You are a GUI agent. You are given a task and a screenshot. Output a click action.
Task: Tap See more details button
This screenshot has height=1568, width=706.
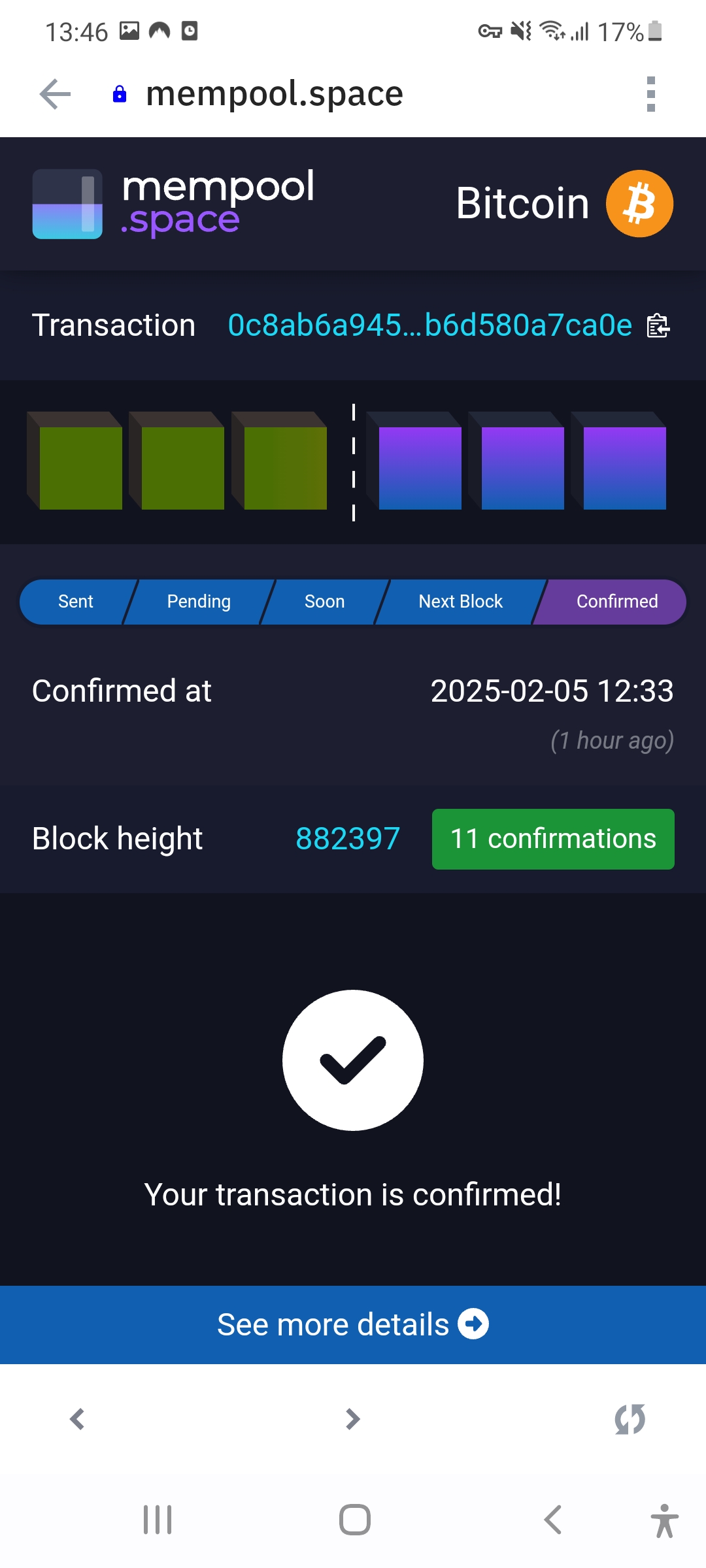point(353,1325)
